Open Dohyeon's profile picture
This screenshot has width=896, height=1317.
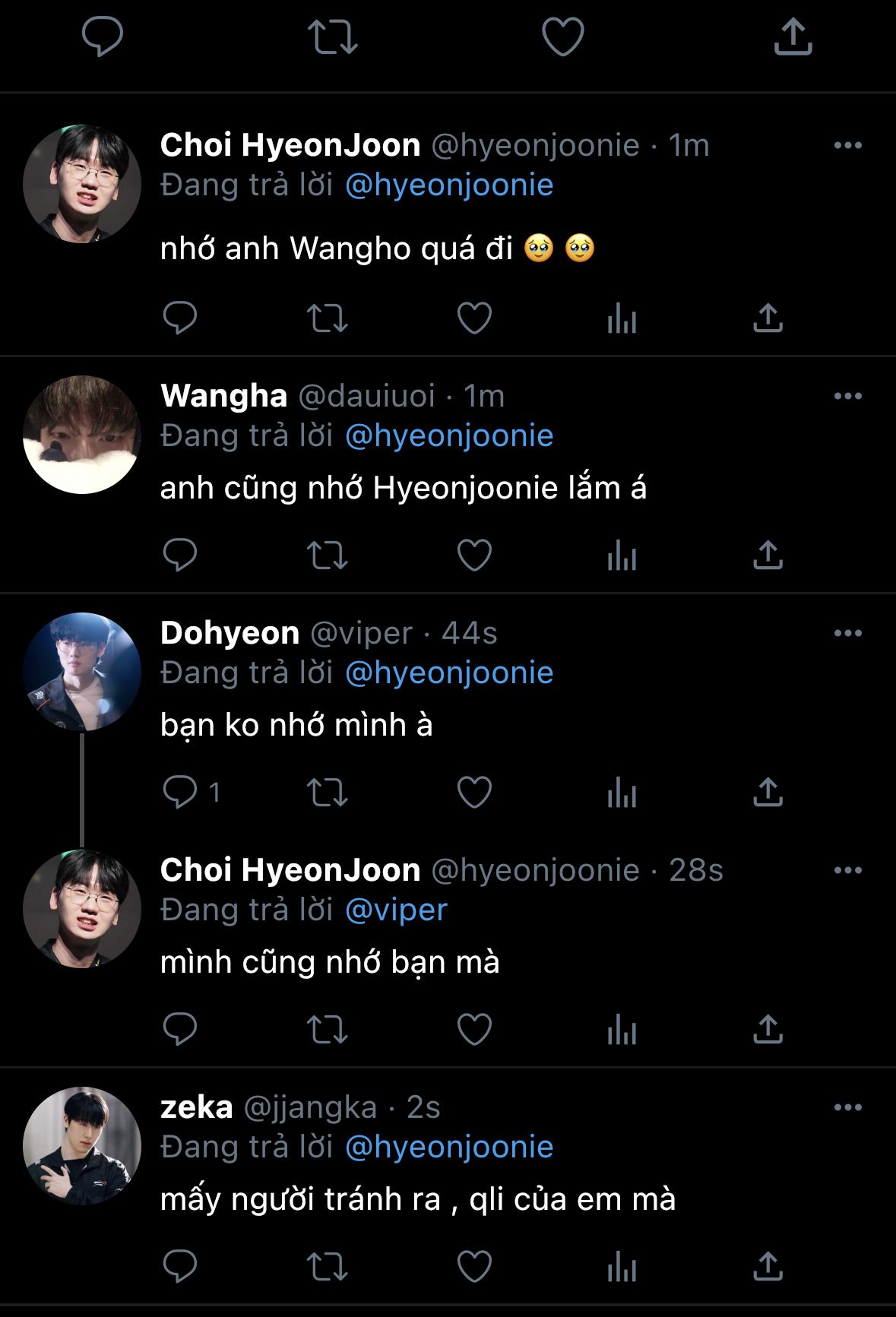coord(82,672)
